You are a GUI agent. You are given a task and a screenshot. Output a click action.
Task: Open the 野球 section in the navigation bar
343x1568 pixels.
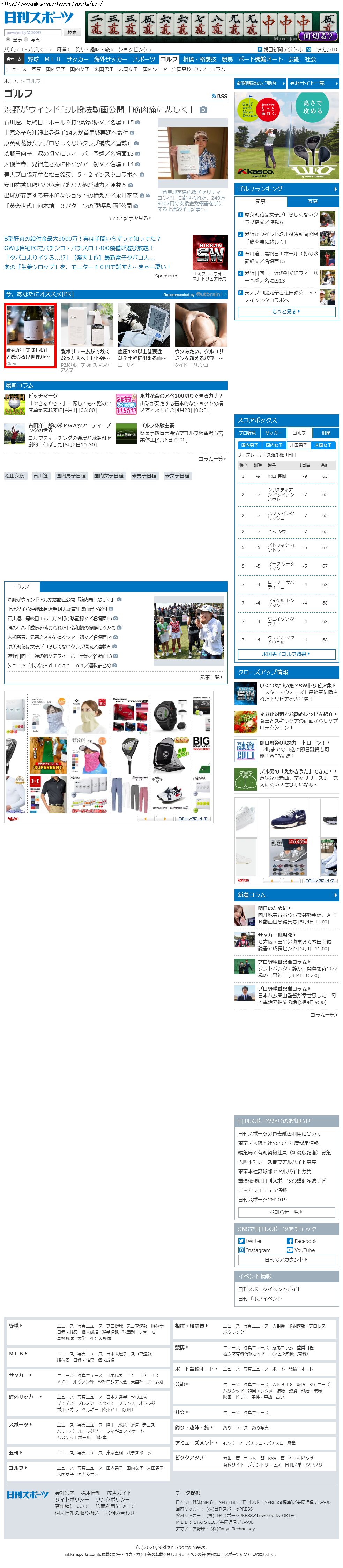click(x=33, y=59)
